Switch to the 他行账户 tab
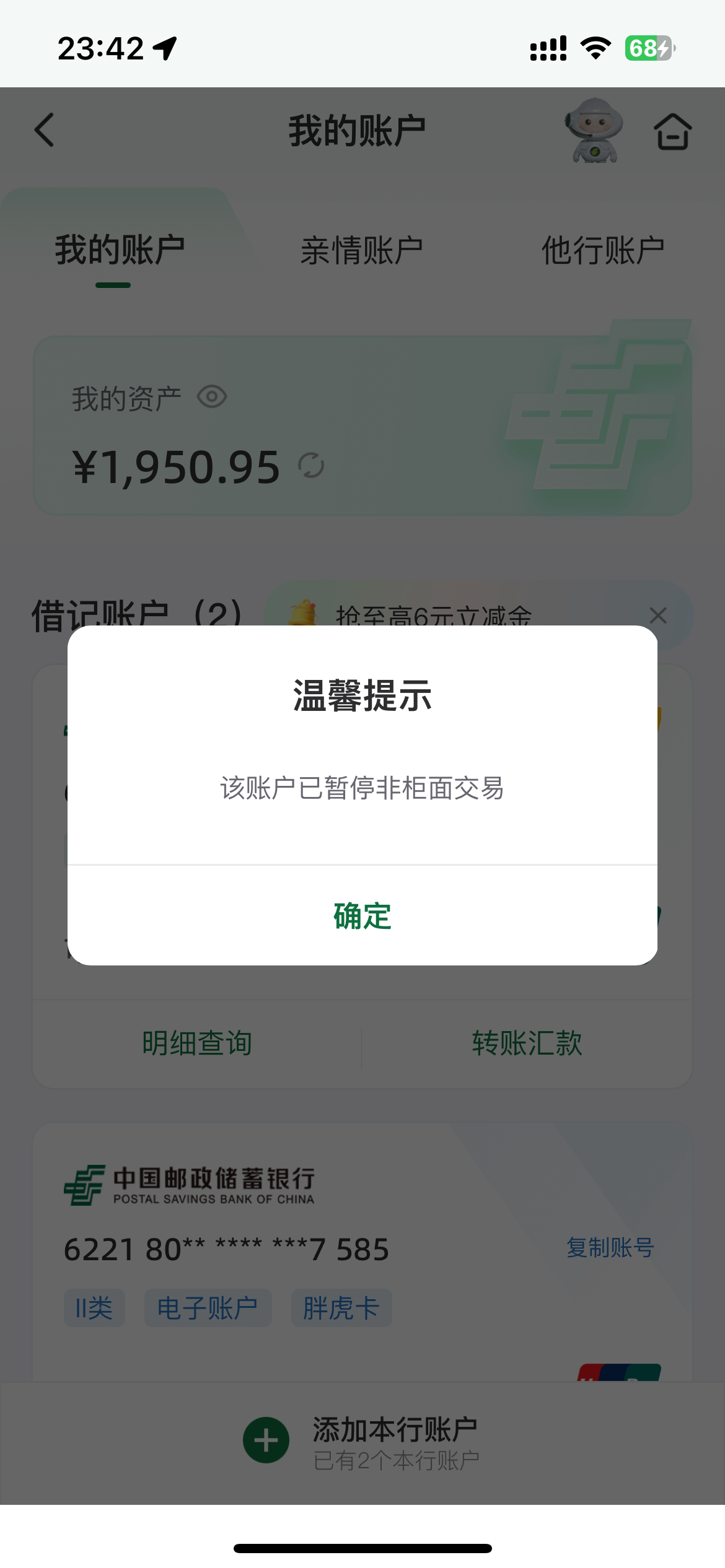 (x=603, y=251)
